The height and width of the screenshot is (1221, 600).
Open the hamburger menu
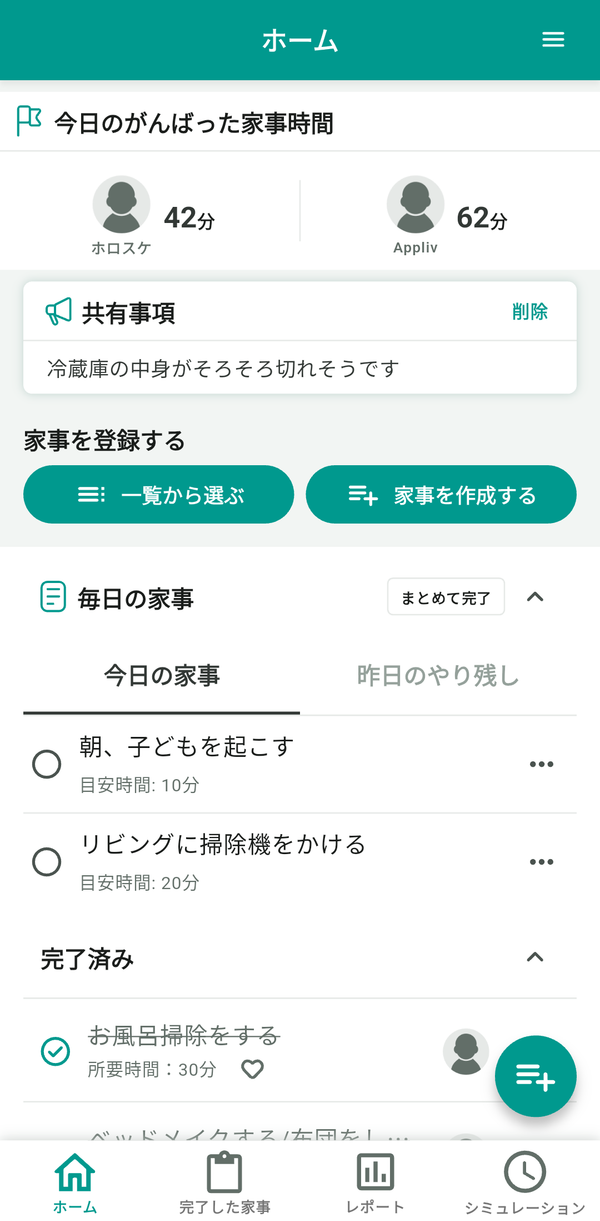pyautogui.click(x=553, y=40)
